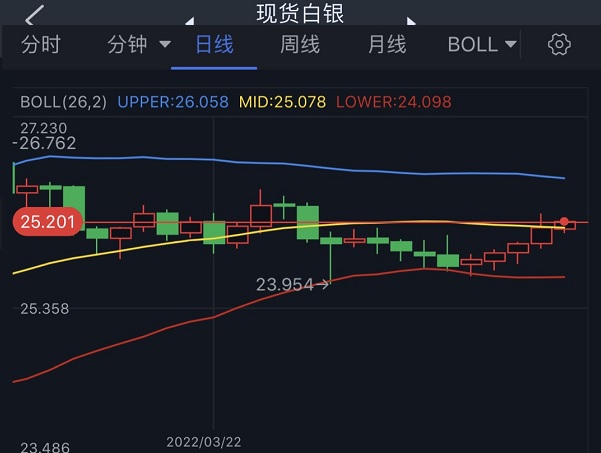Expand the 分钟 interval dropdown

coord(139,44)
